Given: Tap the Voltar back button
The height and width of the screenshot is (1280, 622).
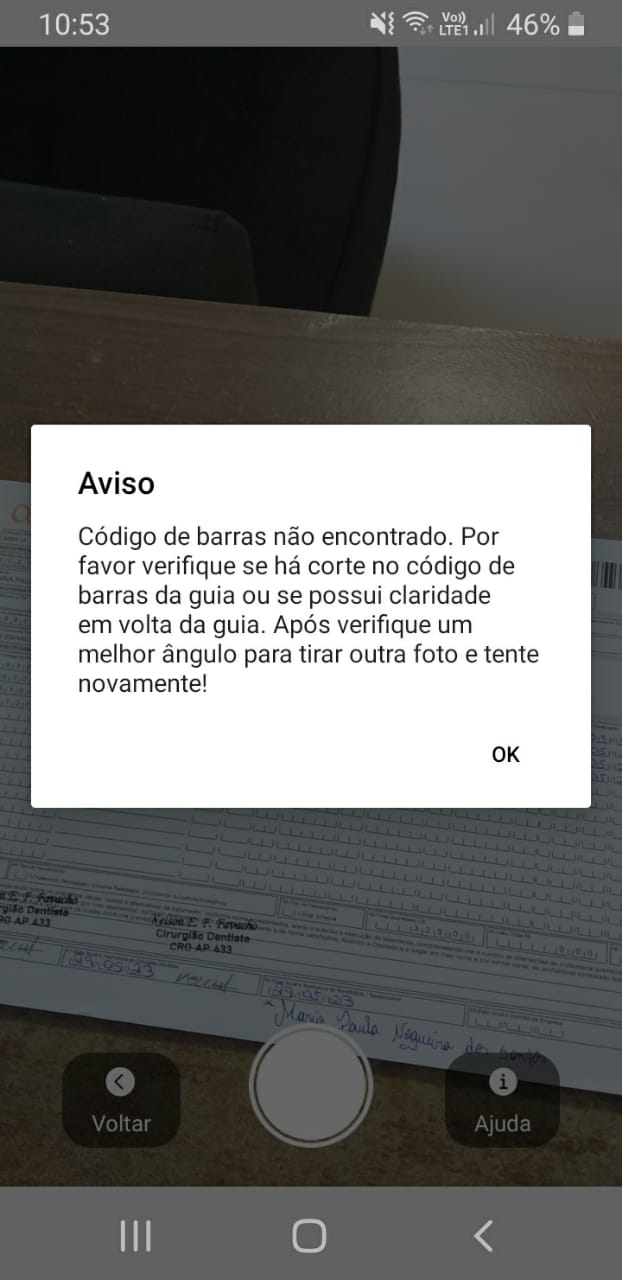Looking at the screenshot, I should 121,1099.
